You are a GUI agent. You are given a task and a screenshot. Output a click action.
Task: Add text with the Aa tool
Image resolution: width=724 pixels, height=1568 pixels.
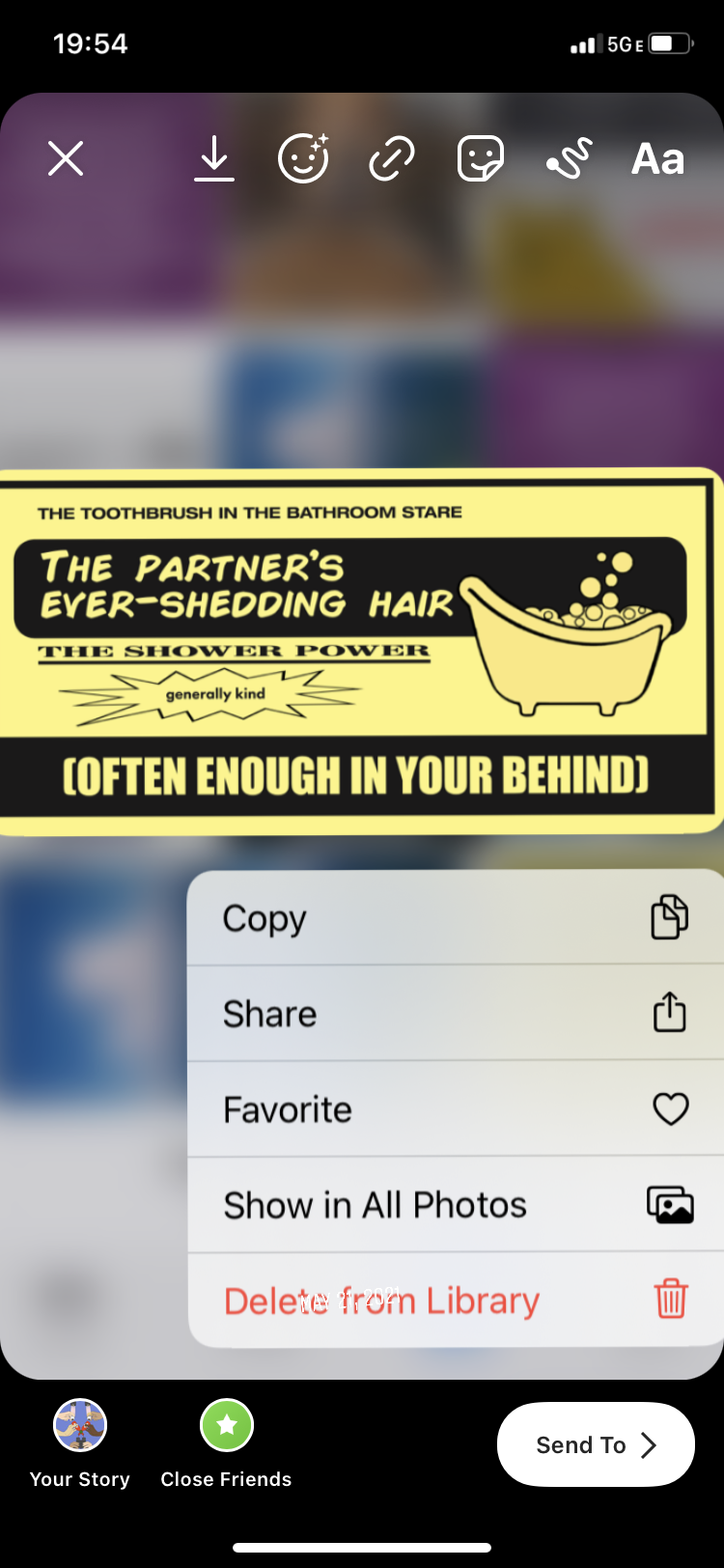657,158
